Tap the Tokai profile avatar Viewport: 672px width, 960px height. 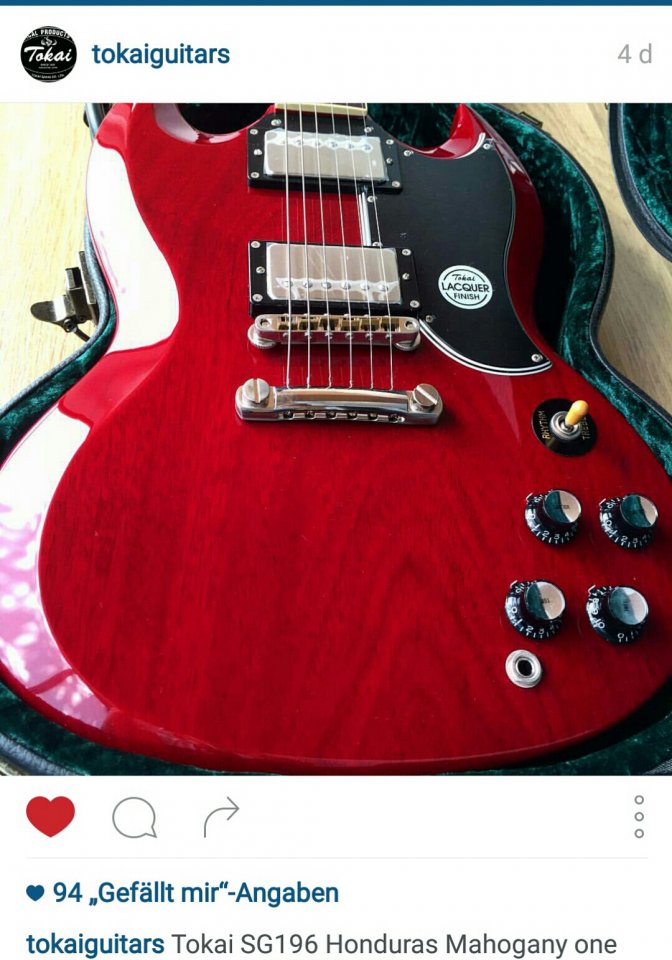click(48, 54)
